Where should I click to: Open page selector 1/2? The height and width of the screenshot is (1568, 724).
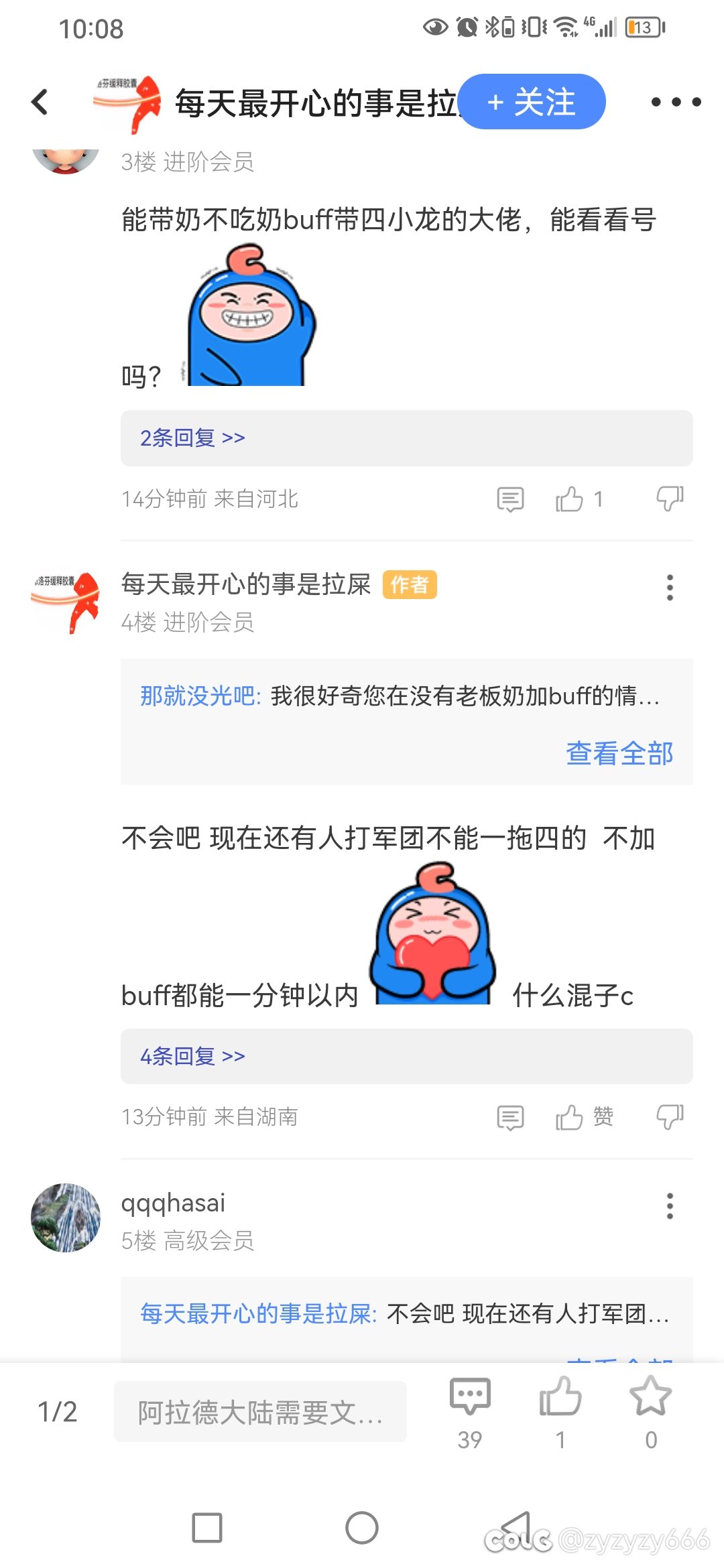point(58,1411)
